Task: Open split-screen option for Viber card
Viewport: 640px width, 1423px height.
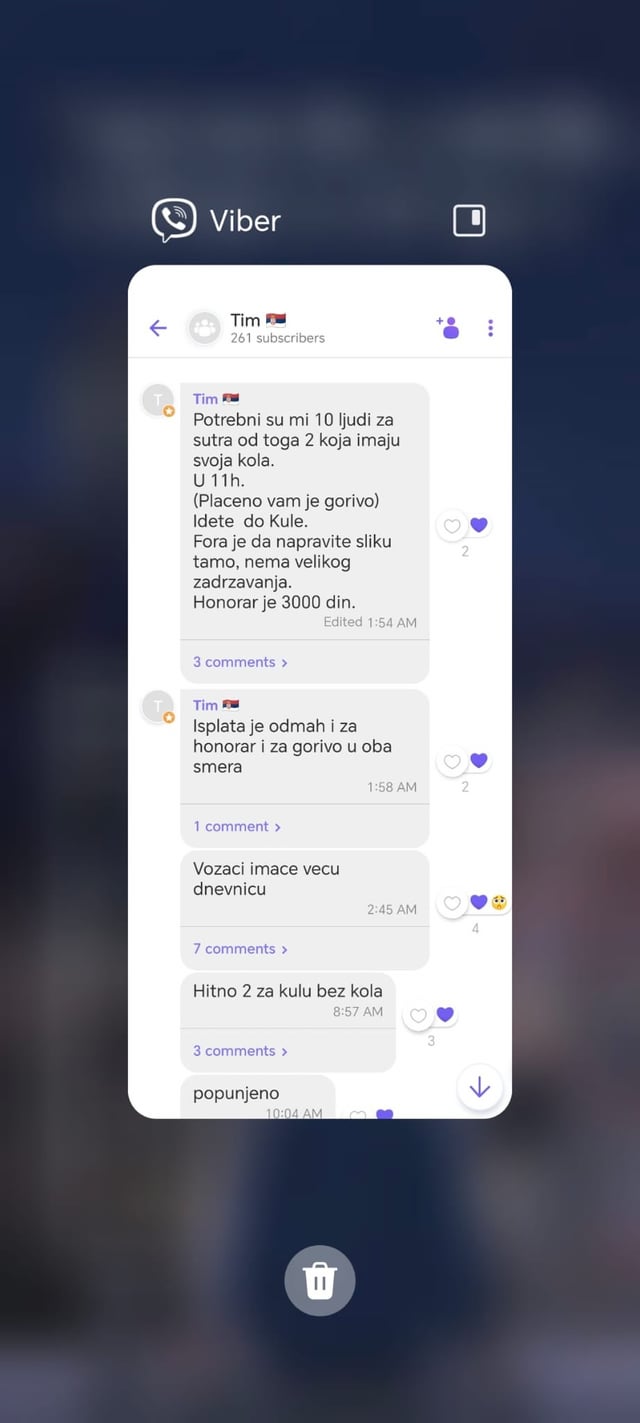Action: point(469,220)
